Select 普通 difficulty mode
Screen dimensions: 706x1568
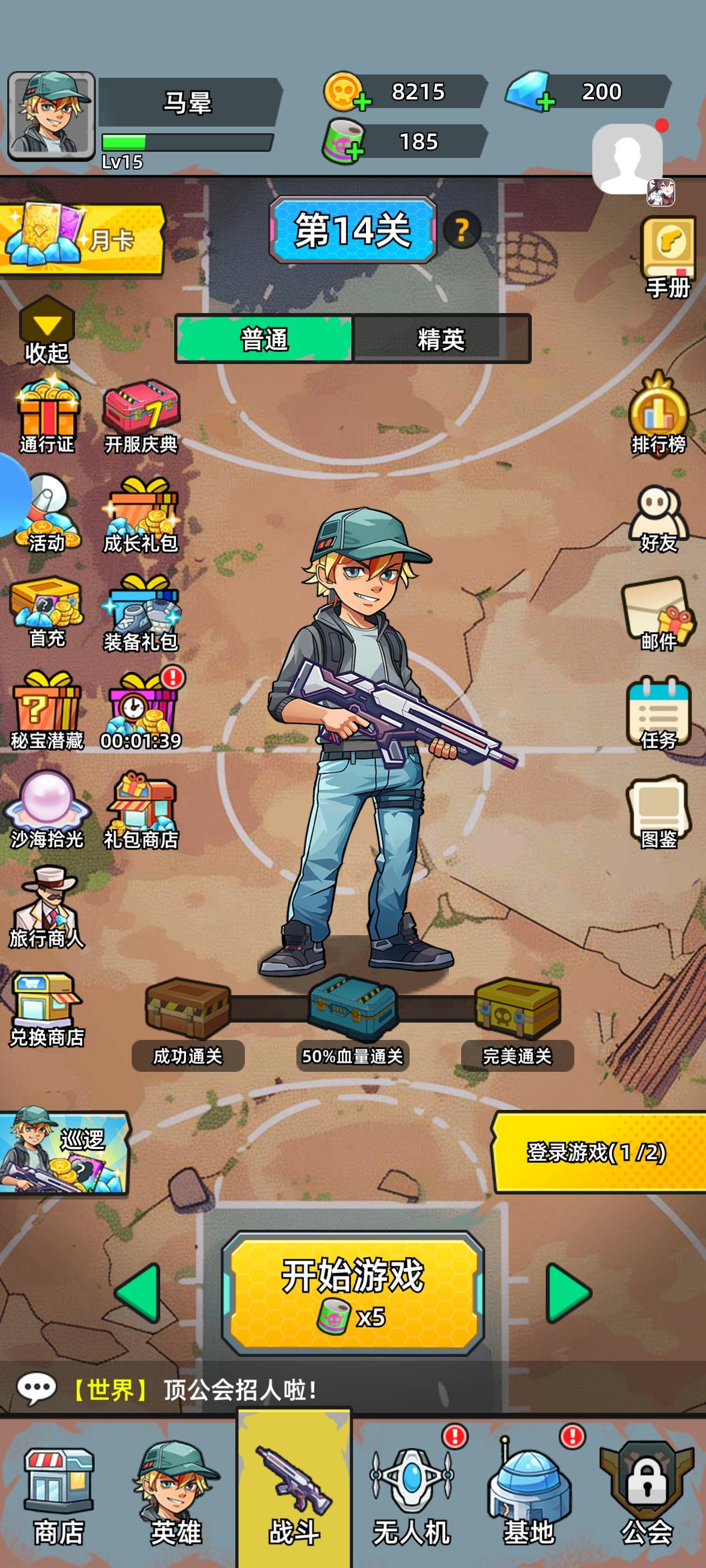[263, 341]
